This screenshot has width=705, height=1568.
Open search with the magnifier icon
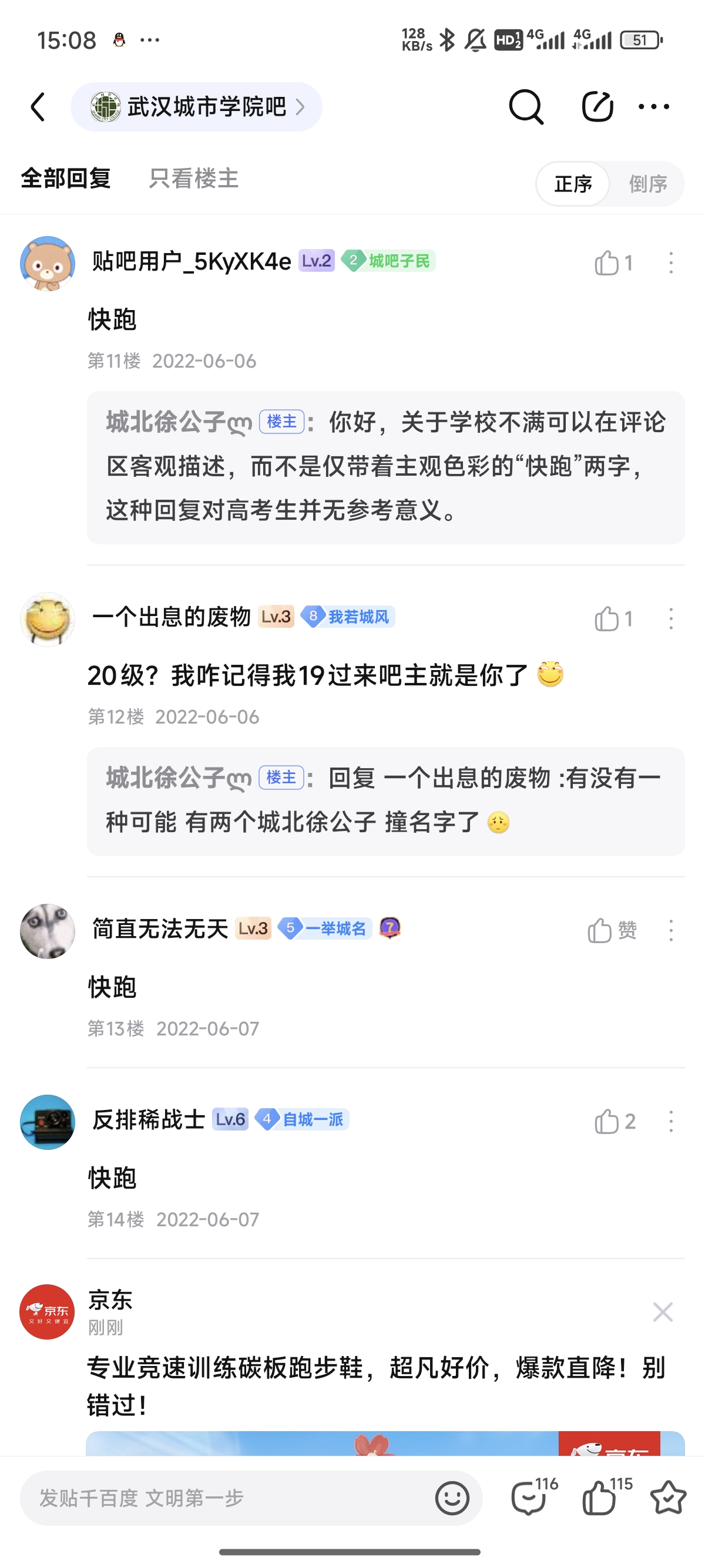tap(525, 107)
